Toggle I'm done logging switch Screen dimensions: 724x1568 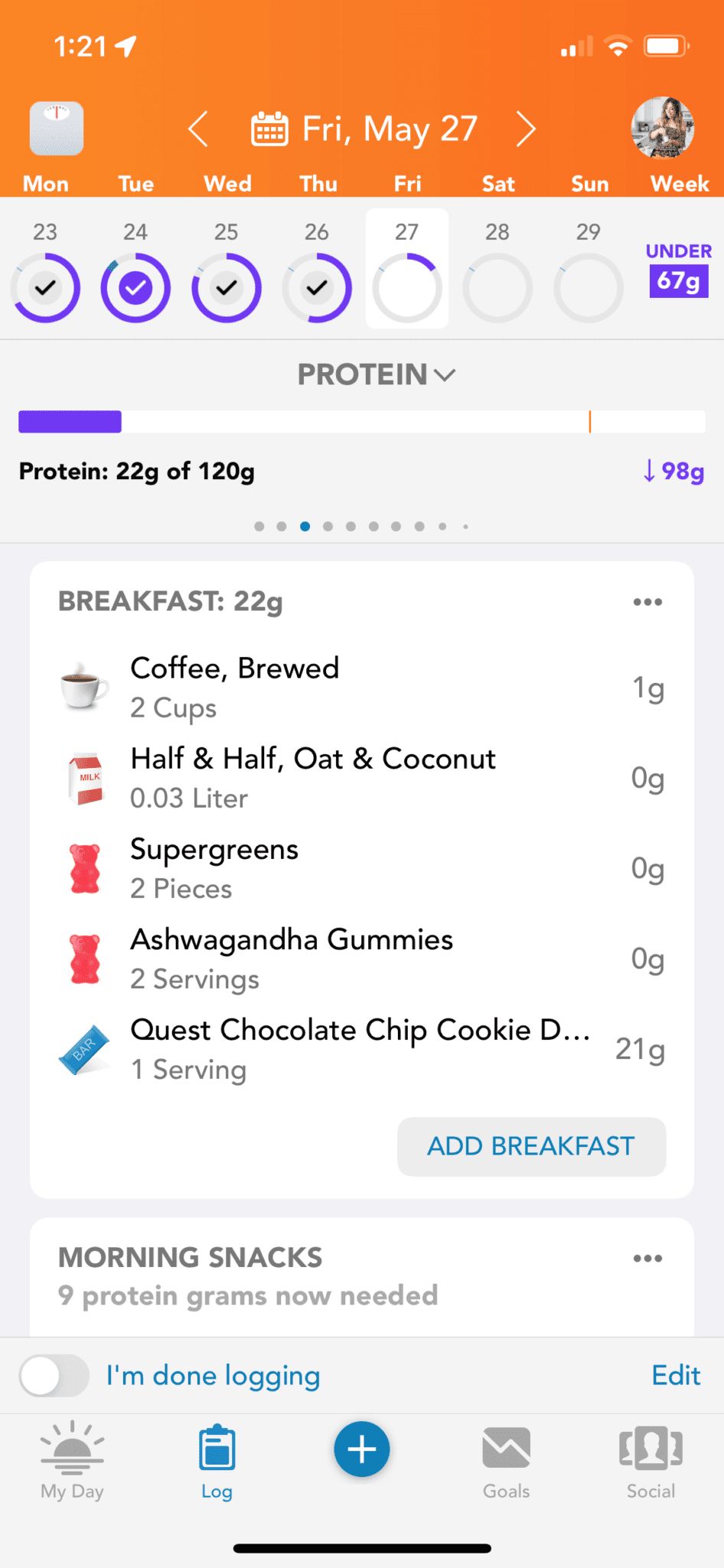54,1375
